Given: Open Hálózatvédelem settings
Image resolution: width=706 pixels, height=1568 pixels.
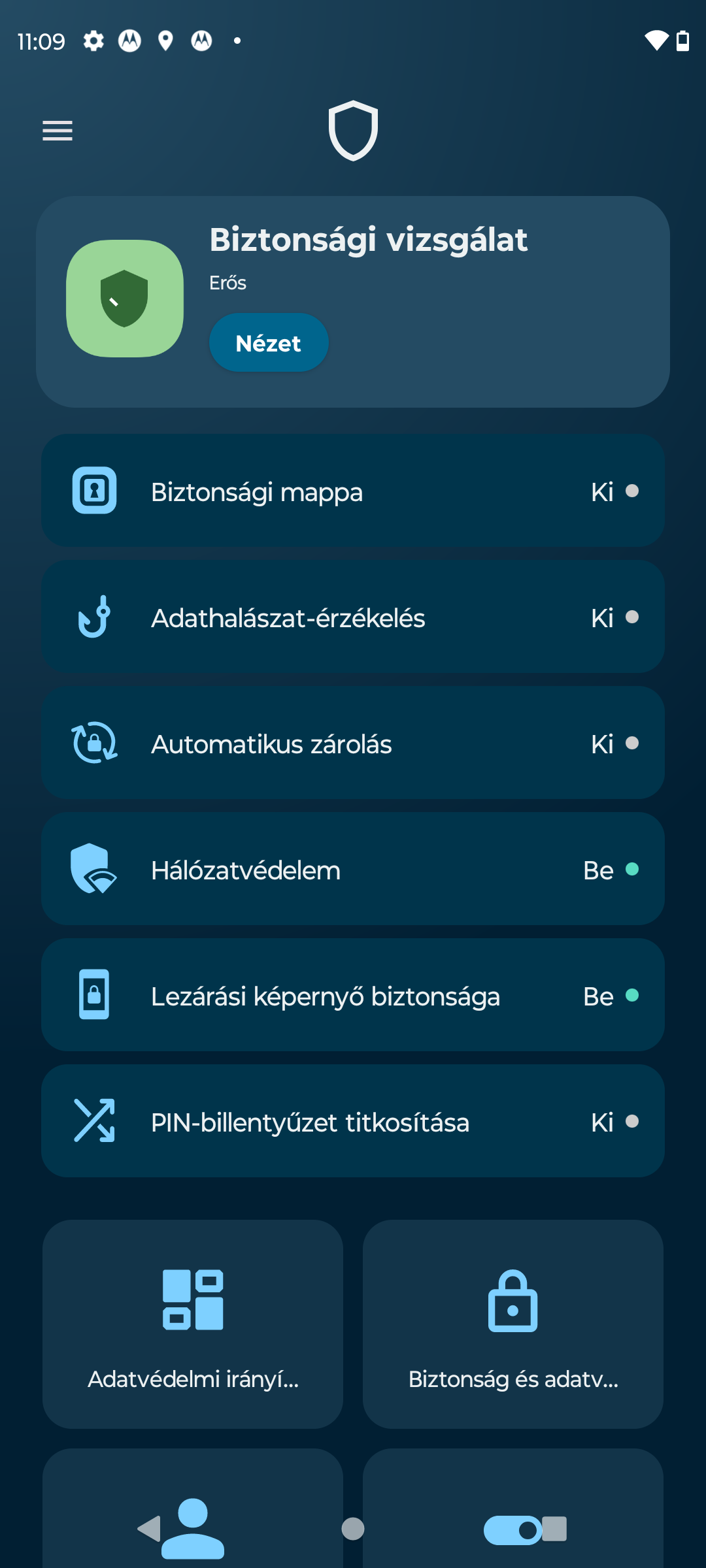Looking at the screenshot, I should (x=353, y=869).
